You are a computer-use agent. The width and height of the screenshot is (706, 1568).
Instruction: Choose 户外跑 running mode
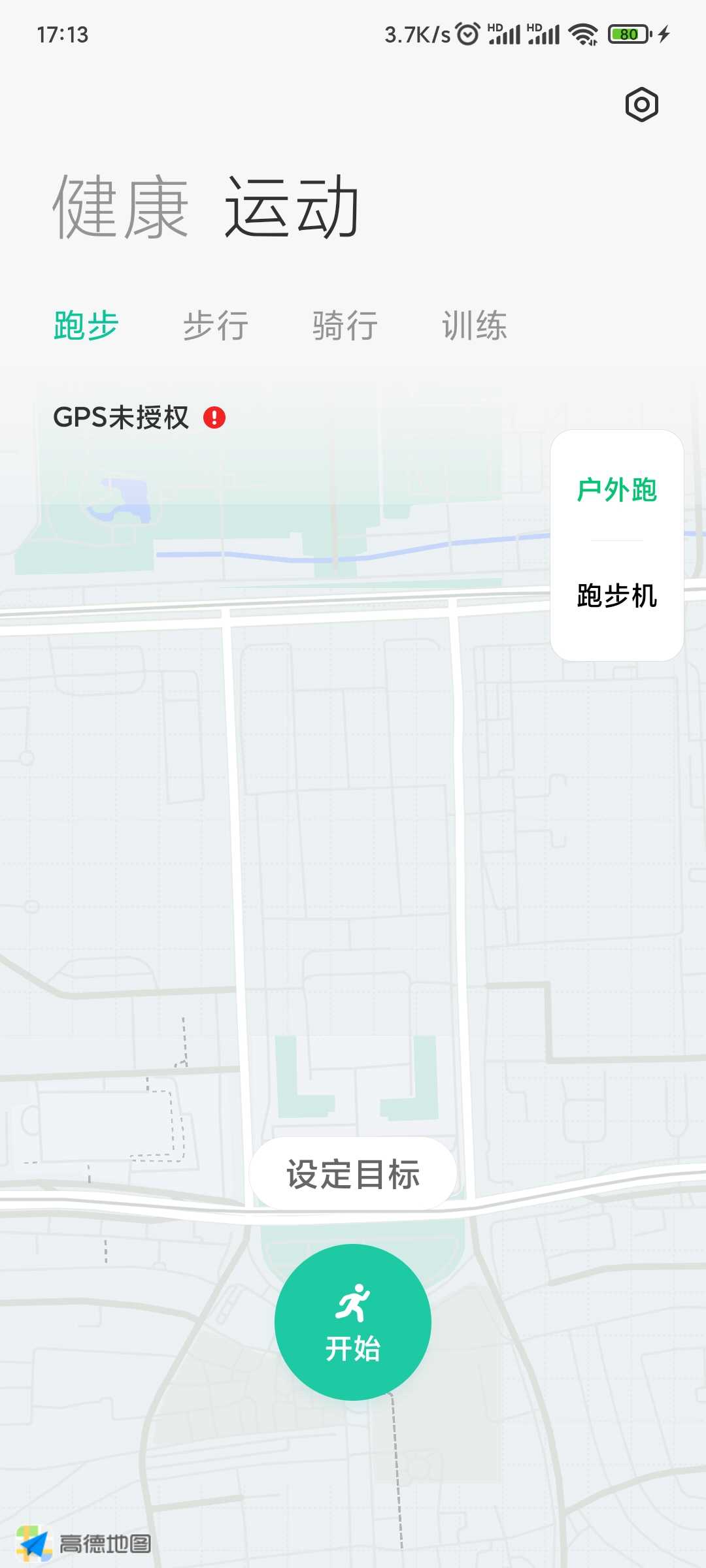[x=617, y=490]
